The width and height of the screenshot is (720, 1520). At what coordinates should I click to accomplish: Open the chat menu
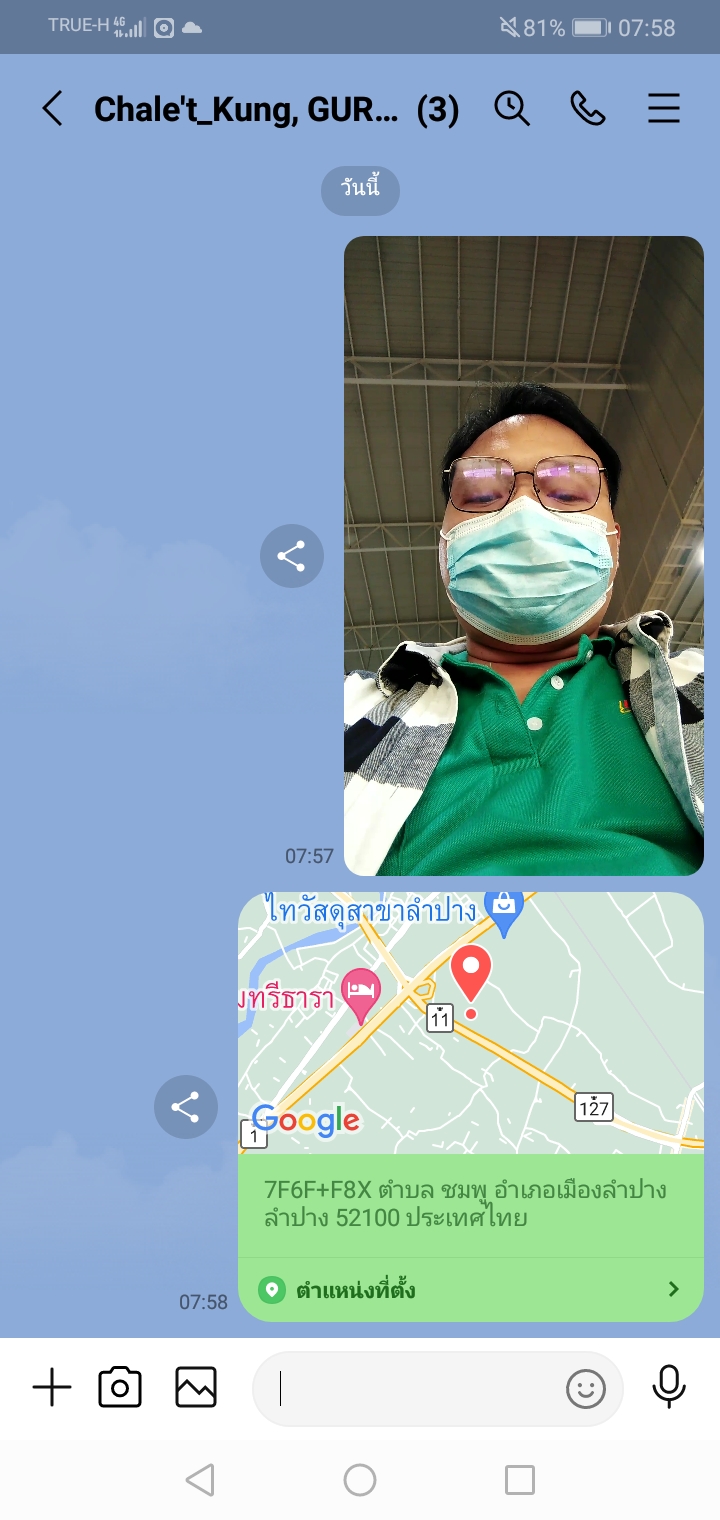(664, 108)
